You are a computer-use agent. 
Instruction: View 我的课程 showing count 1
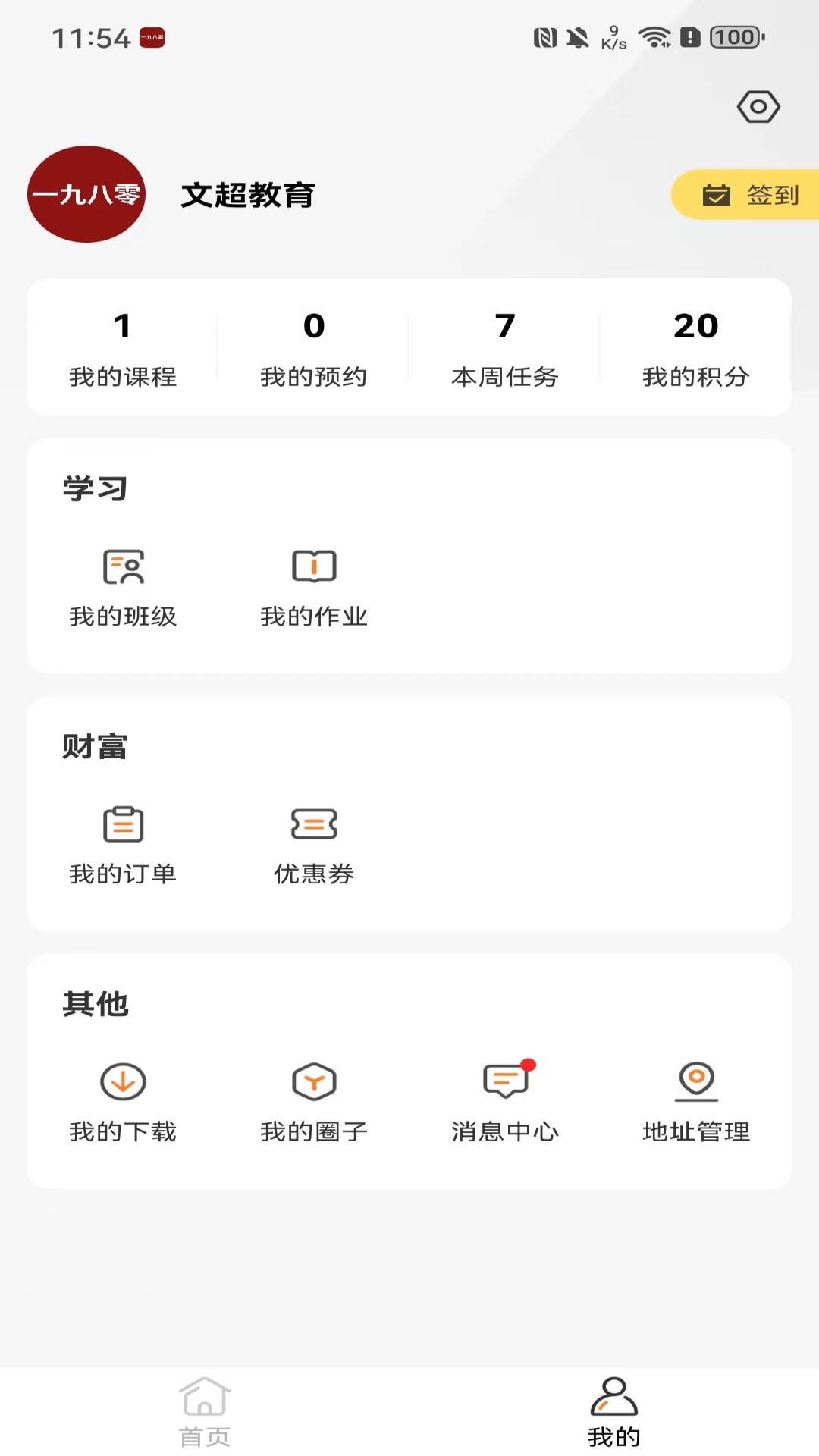pos(123,349)
